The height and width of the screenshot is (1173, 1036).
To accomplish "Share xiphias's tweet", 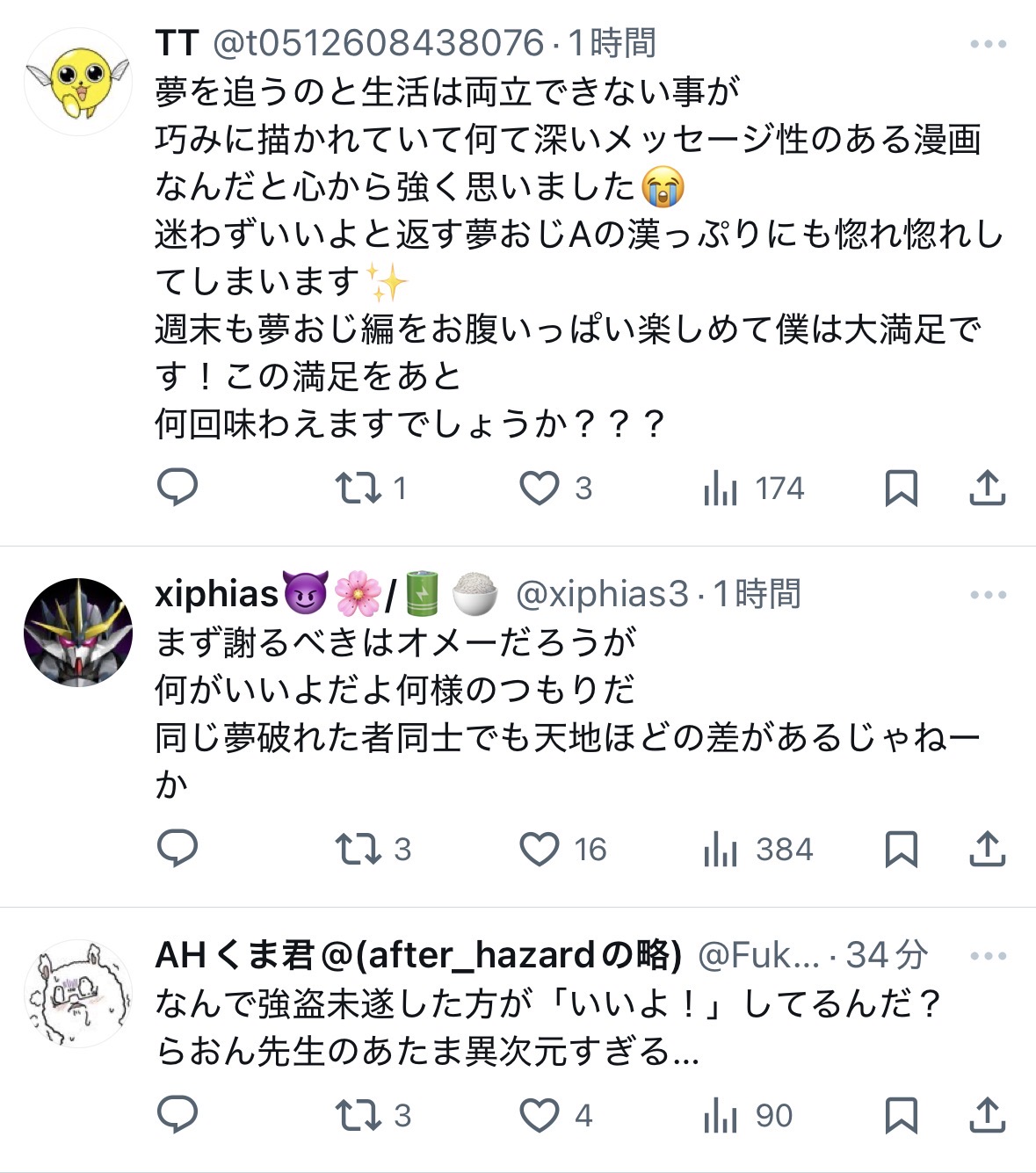I will 987,849.
